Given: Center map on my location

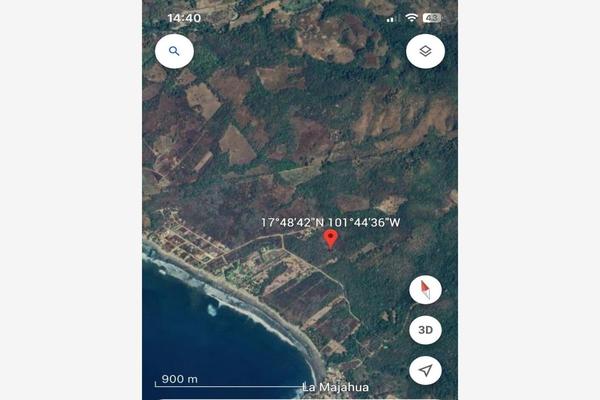Looking at the screenshot, I should (425, 370).
